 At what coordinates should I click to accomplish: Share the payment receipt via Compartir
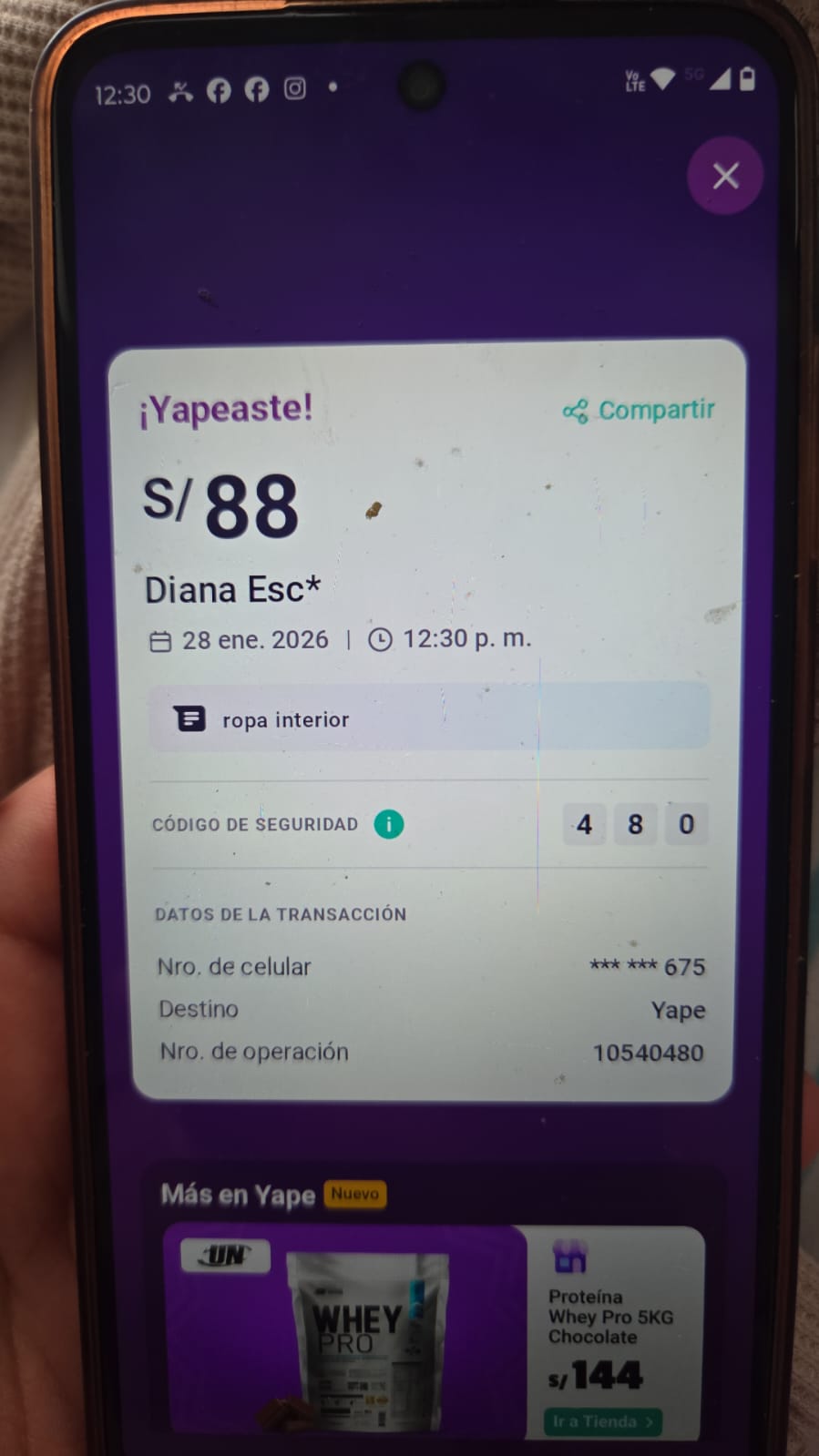click(640, 411)
